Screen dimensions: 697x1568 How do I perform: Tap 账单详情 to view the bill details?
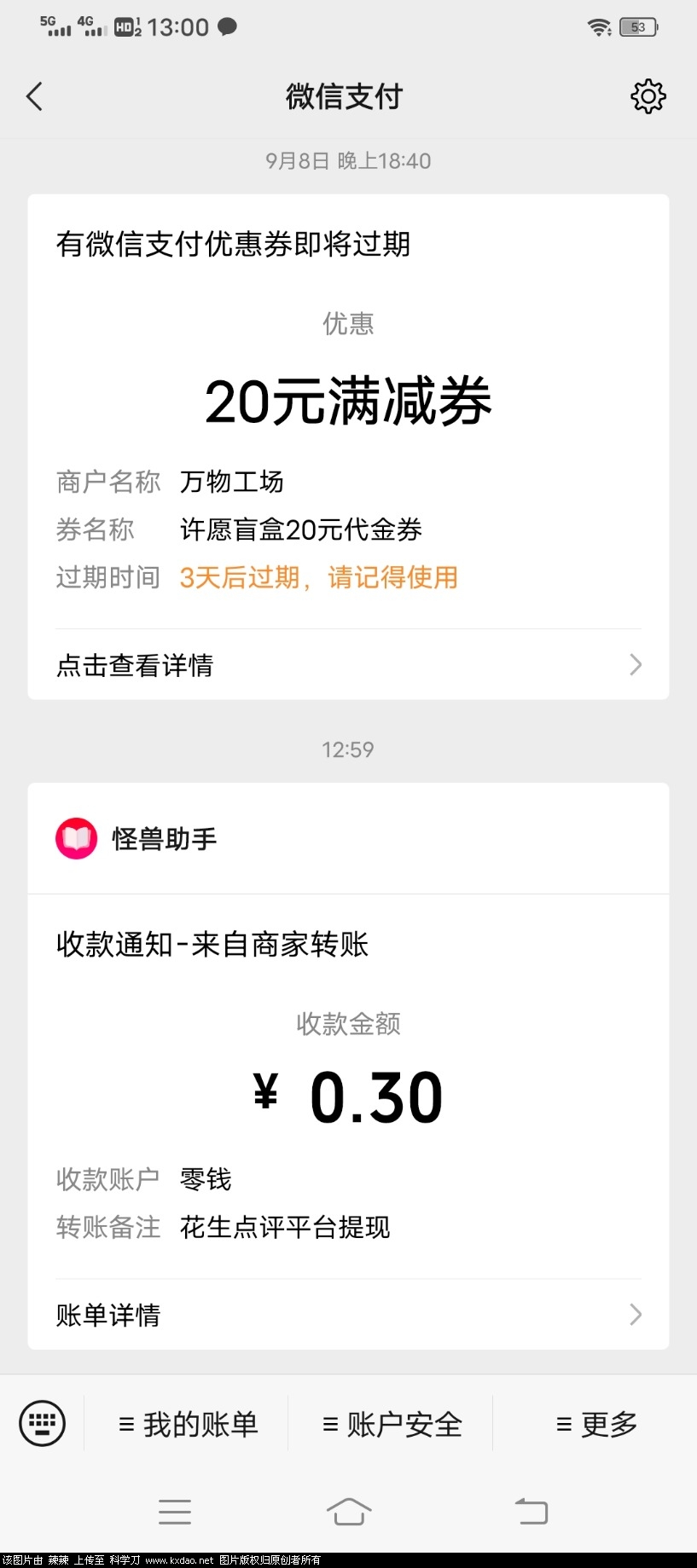point(107,1315)
